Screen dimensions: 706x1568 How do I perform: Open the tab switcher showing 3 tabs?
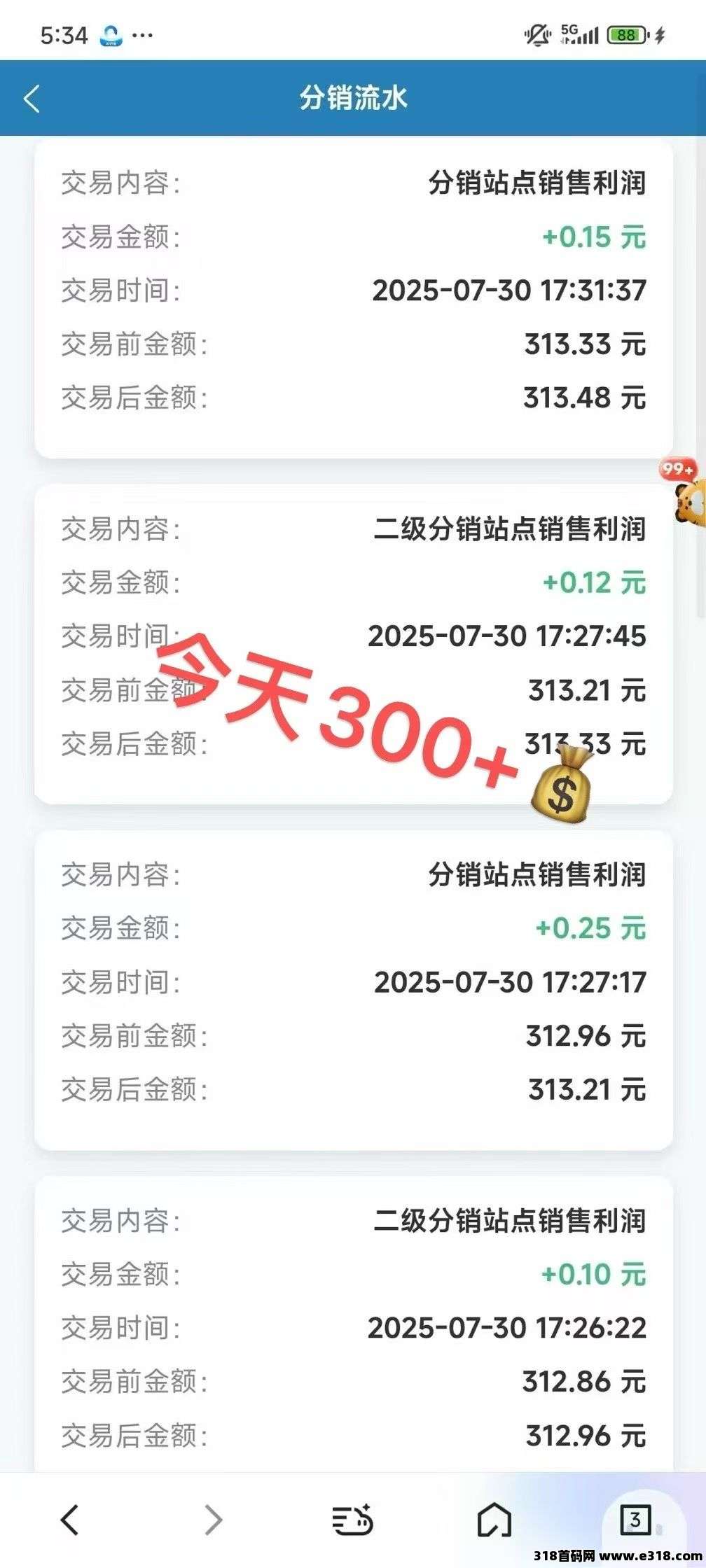635,1520
